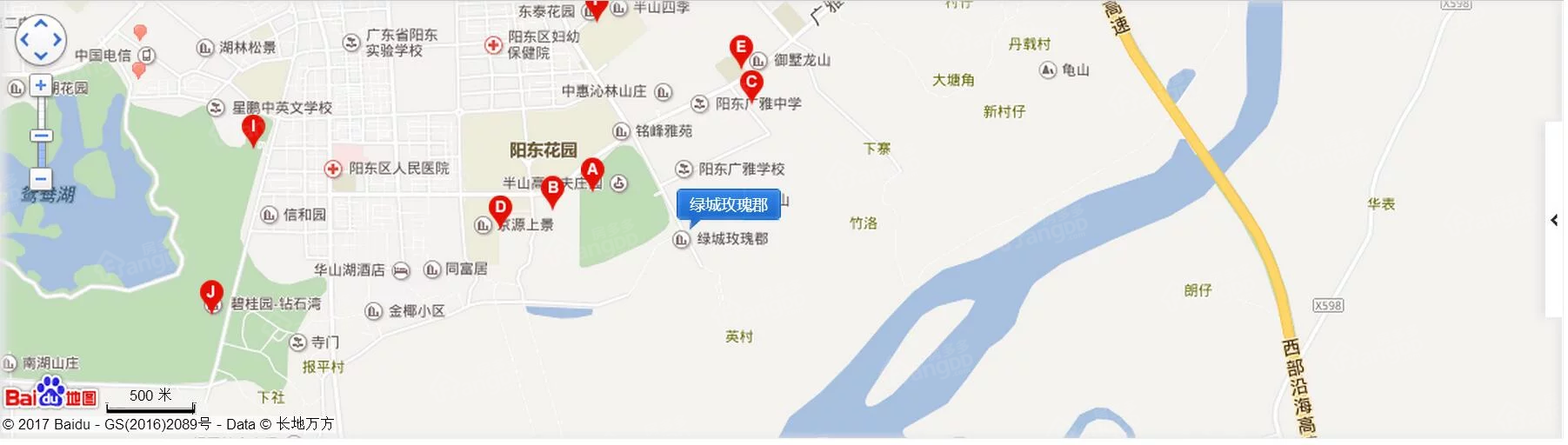
Task: Tap red map marker J
Action: [210, 294]
